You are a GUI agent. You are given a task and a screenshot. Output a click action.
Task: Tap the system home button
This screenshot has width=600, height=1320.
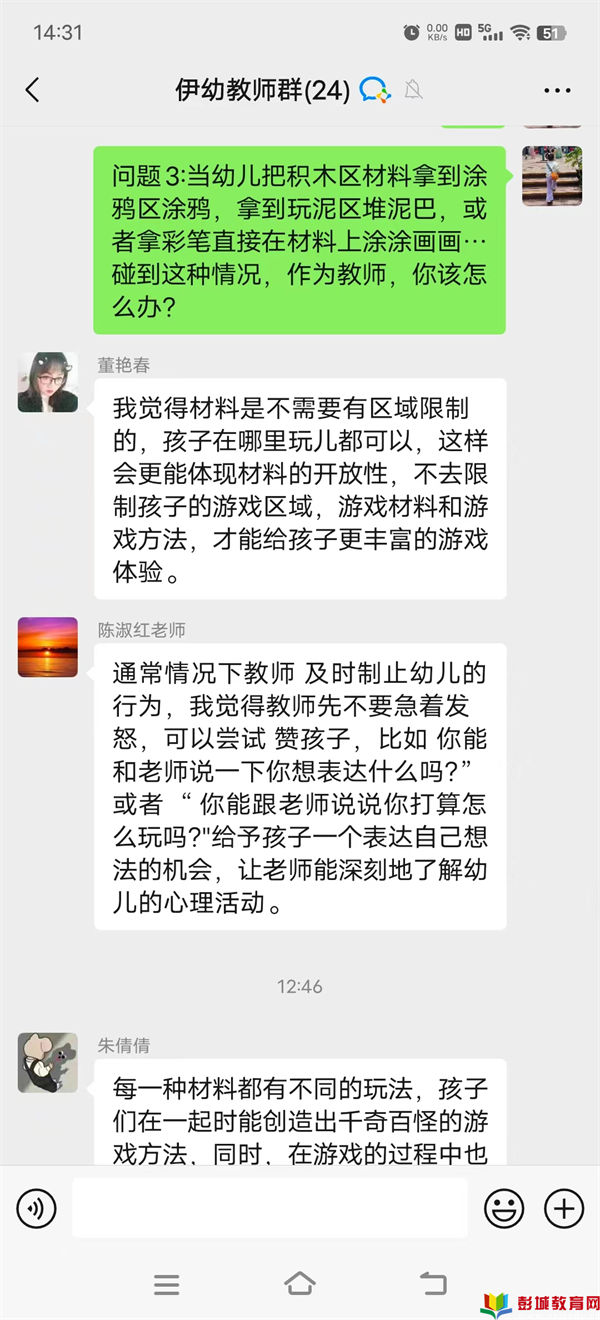[x=299, y=1284]
